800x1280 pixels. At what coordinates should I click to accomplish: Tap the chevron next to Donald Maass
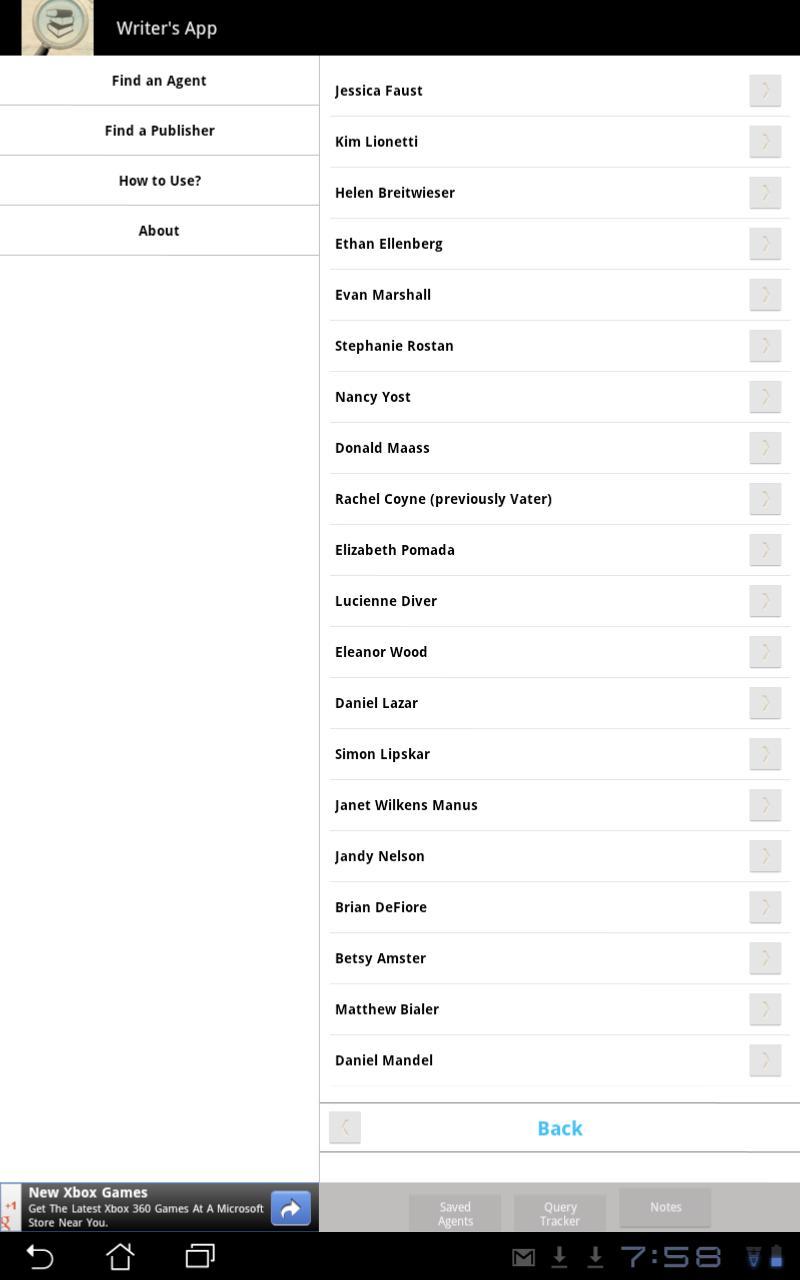point(765,447)
